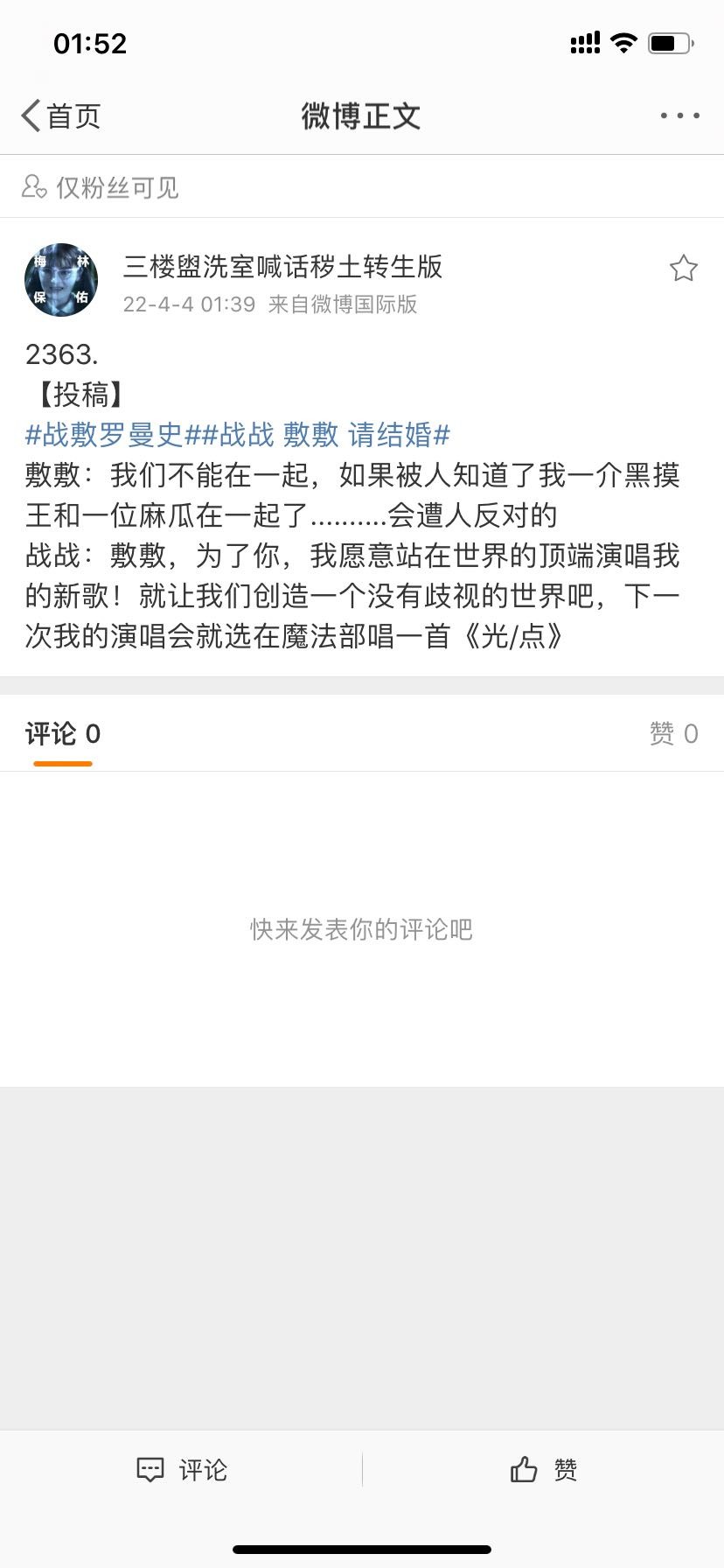The height and width of the screenshot is (1568, 724).
Task: Go back to 首页
Action: pyautogui.click(x=59, y=115)
